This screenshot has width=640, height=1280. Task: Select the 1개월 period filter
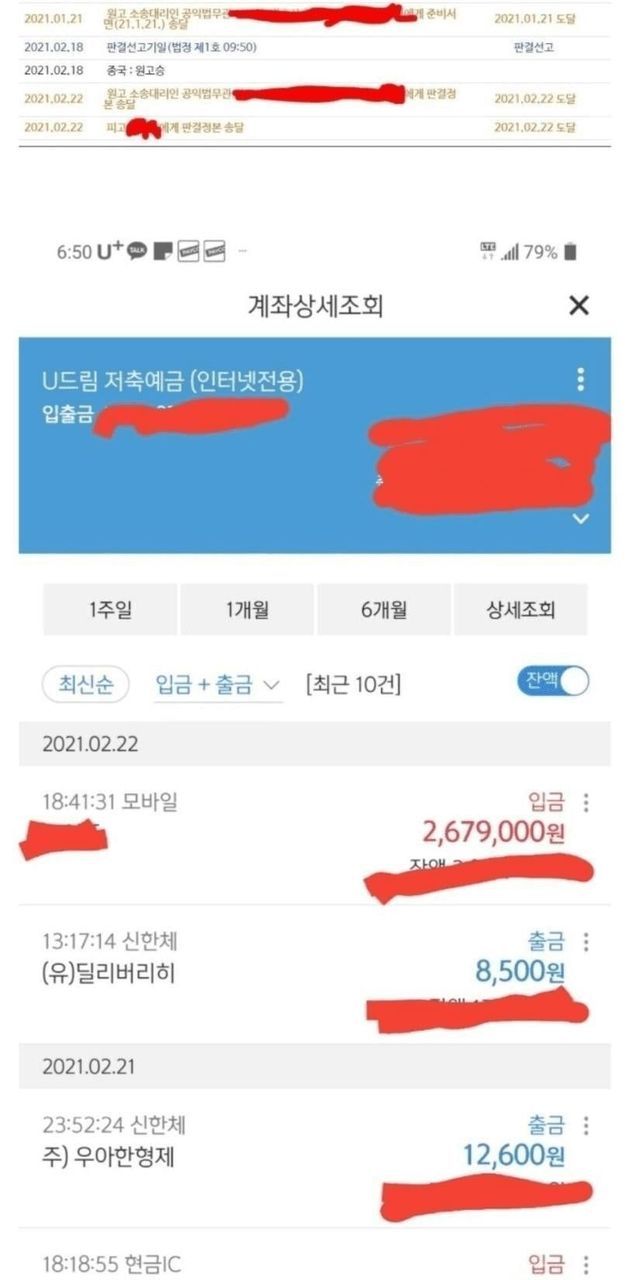[247, 609]
